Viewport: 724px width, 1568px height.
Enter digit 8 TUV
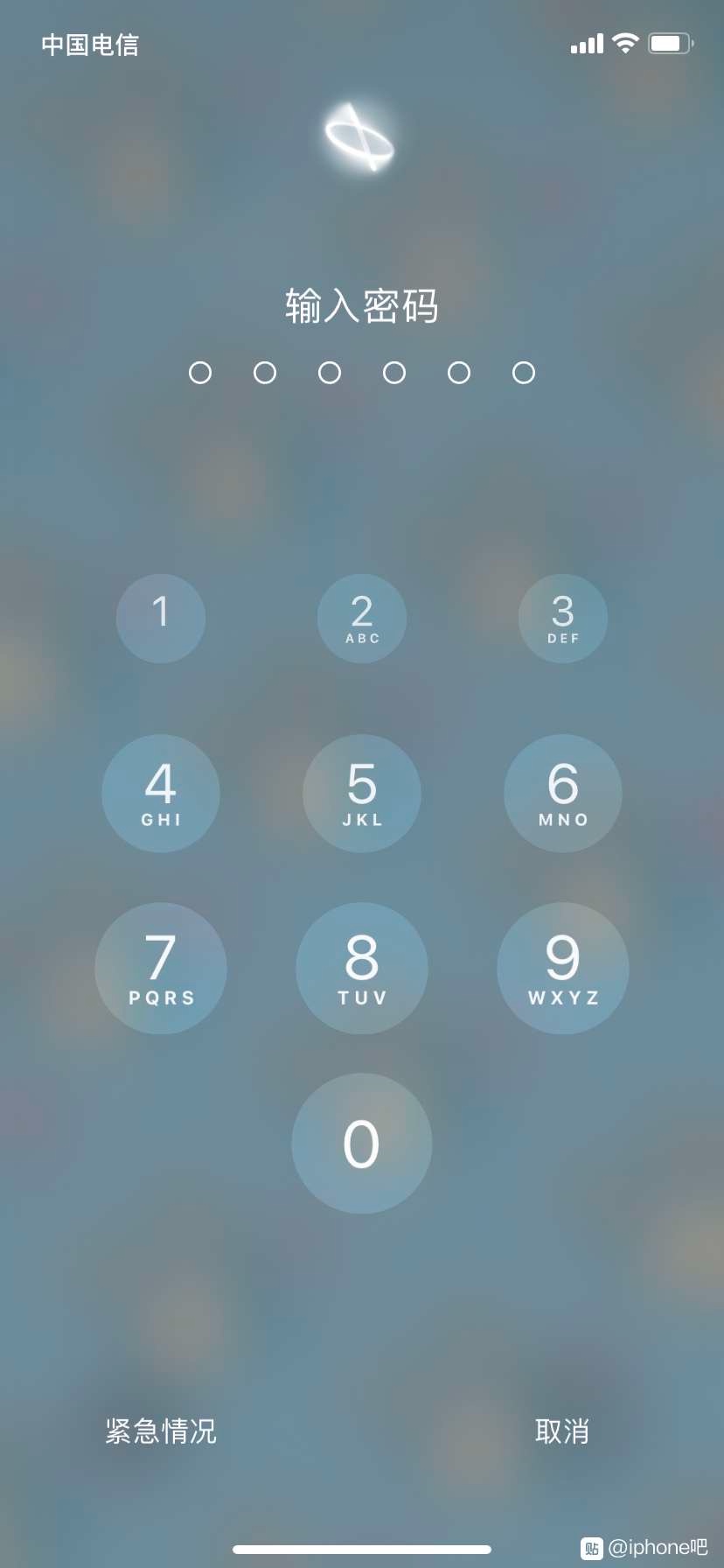pyautogui.click(x=362, y=968)
